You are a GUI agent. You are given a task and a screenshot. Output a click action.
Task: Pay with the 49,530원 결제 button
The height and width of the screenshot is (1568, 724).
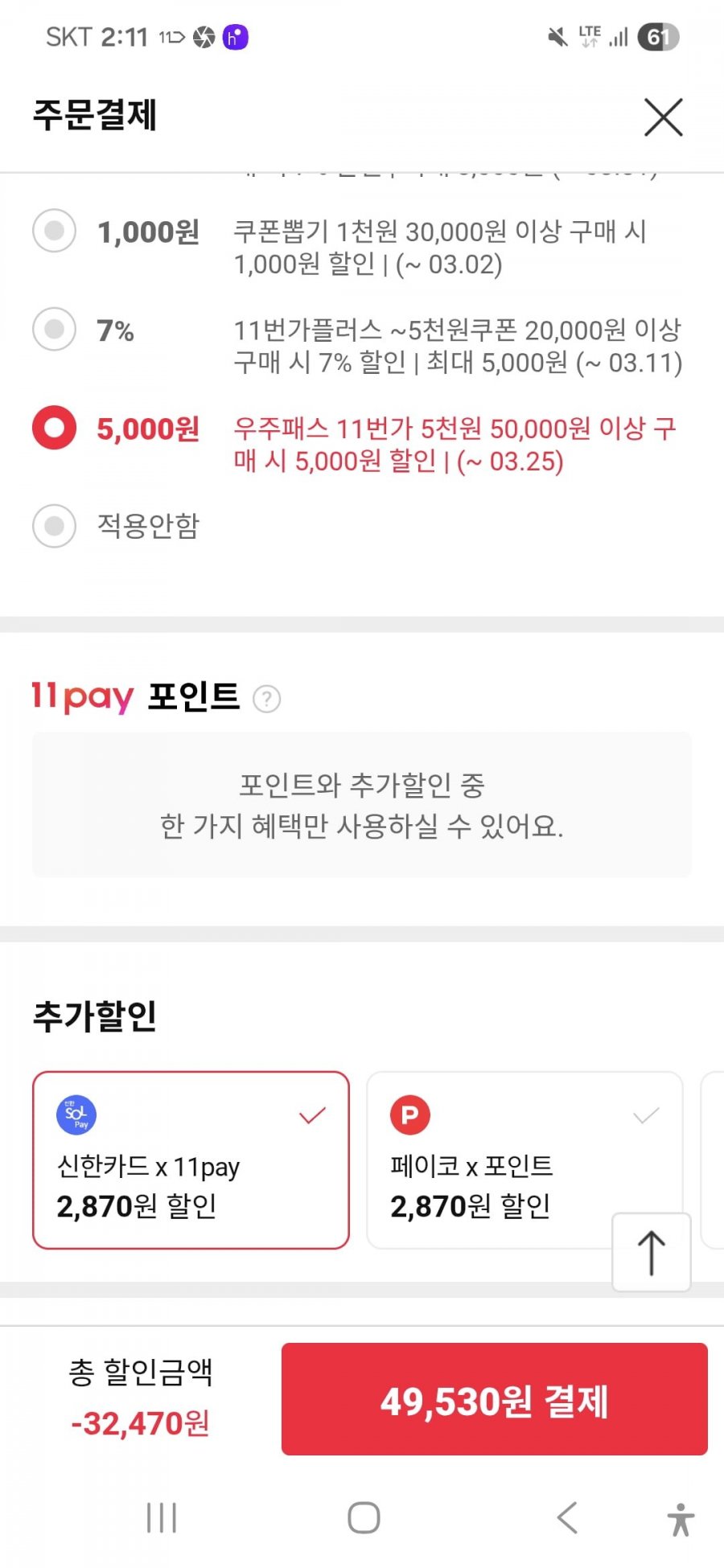point(494,1399)
